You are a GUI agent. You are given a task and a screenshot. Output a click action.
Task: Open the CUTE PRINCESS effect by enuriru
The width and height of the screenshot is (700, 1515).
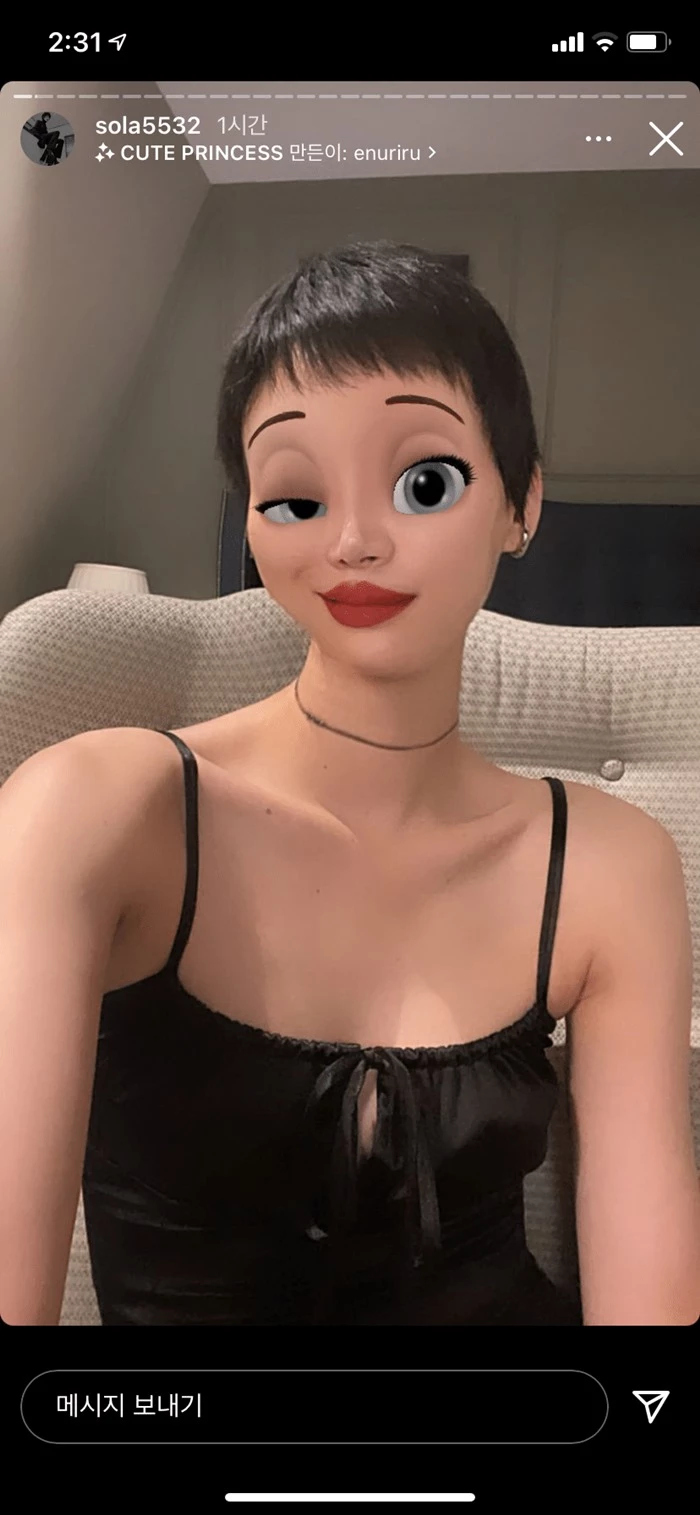pyautogui.click(x=267, y=153)
